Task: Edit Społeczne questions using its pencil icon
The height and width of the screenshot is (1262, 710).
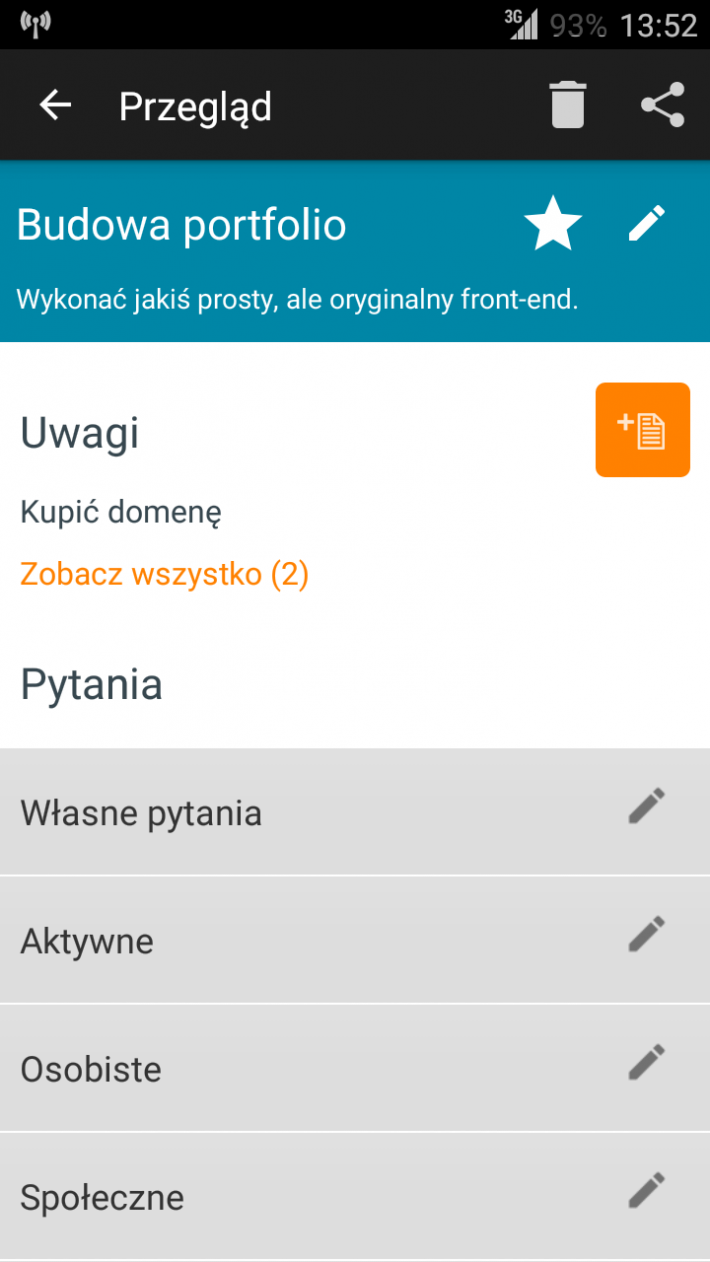Action: pos(646,1190)
